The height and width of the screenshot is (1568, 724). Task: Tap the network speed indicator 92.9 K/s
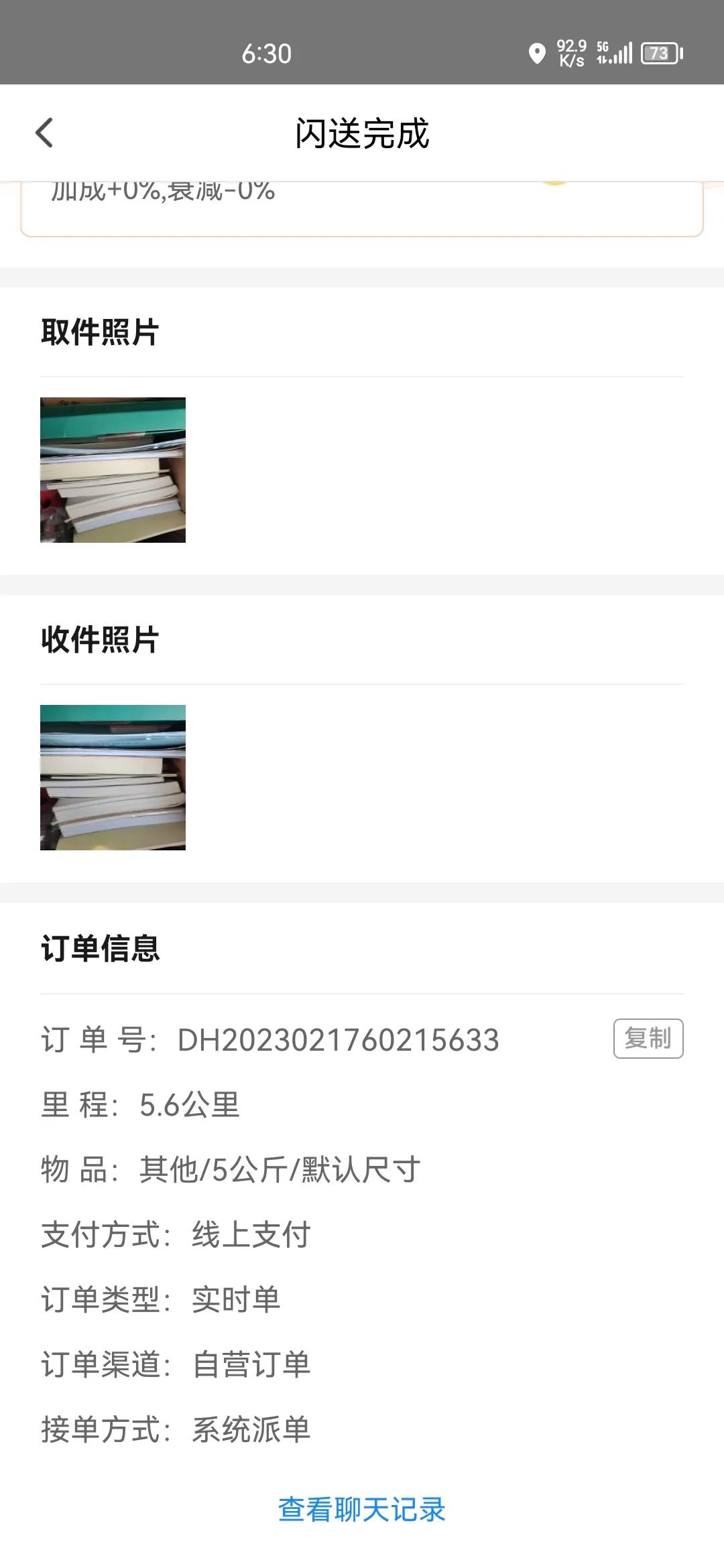pos(571,52)
